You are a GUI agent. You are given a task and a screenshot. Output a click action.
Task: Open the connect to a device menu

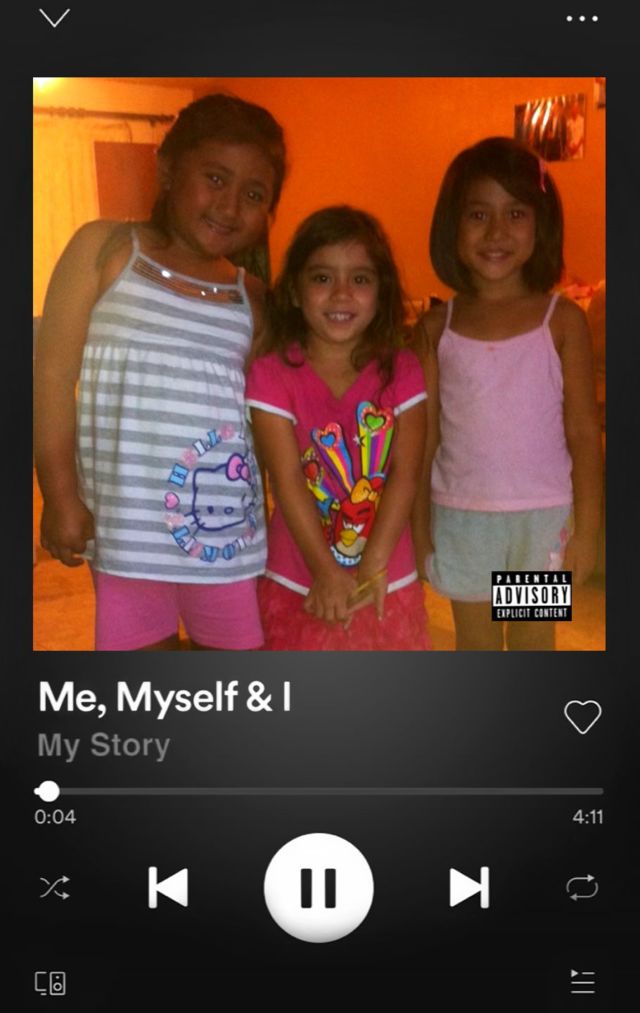[51, 982]
